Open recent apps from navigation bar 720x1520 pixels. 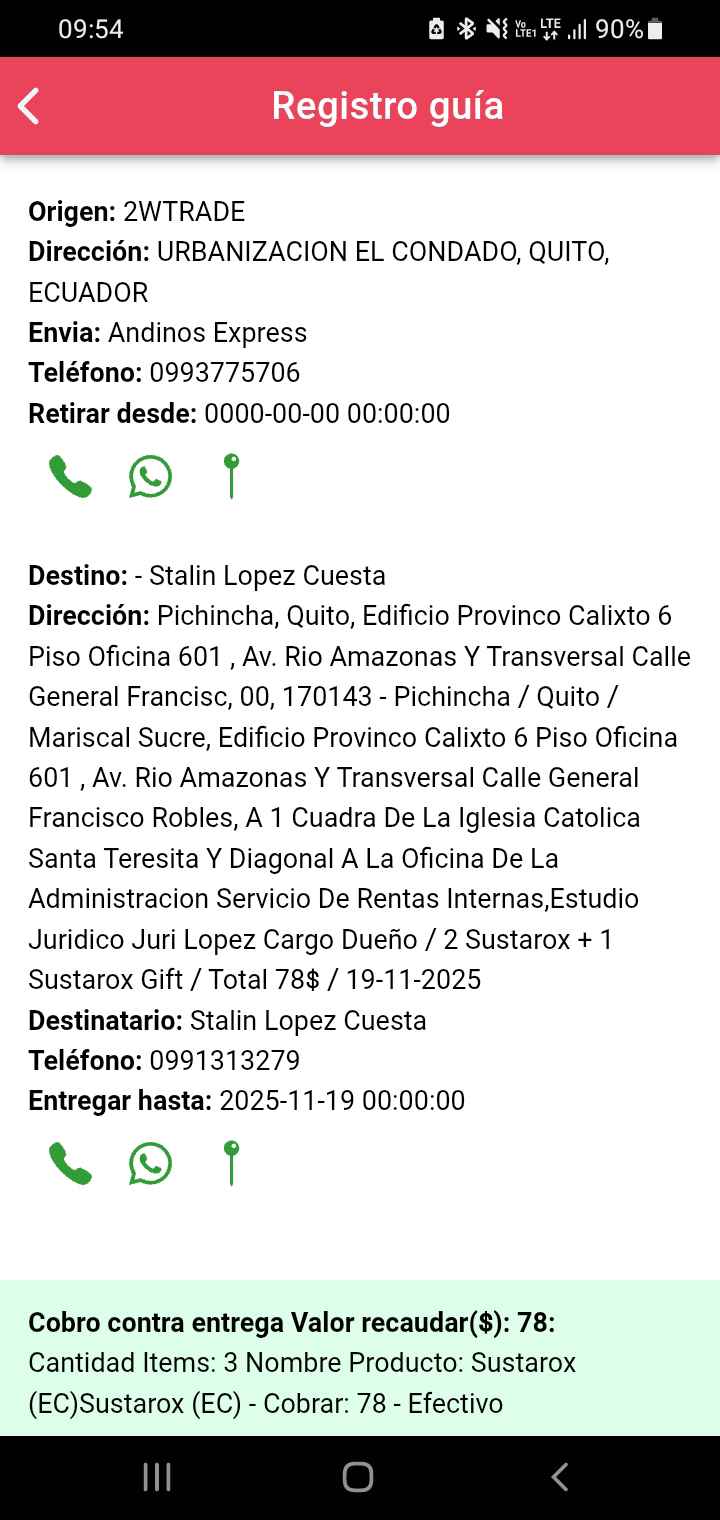157,1477
